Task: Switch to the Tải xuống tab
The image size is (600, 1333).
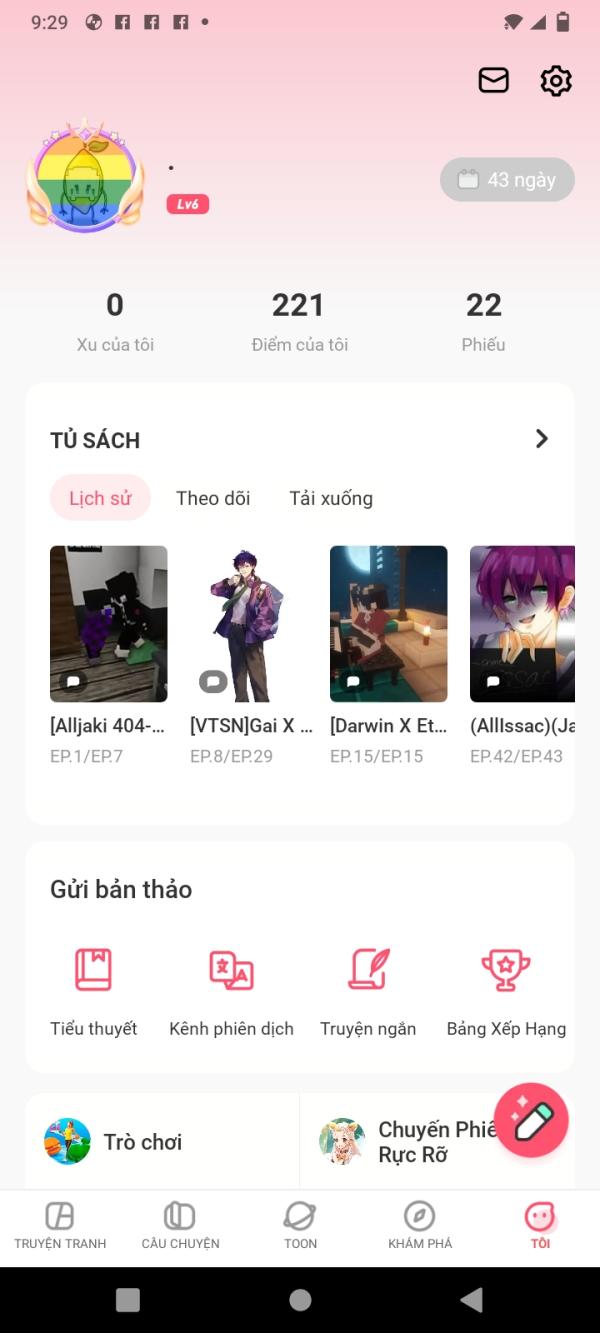Action: pos(331,498)
